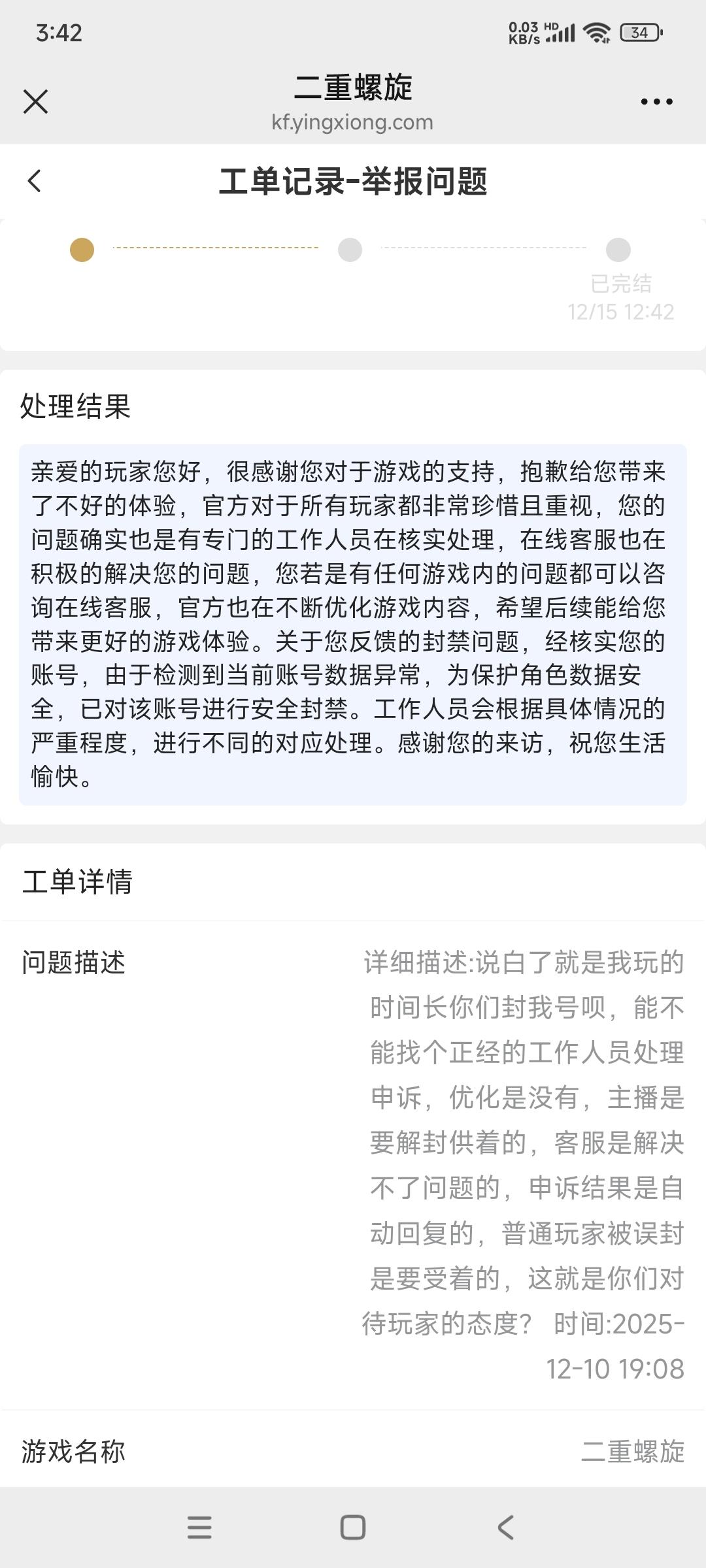Go back from 工单记录-举报问题 page

point(35,181)
